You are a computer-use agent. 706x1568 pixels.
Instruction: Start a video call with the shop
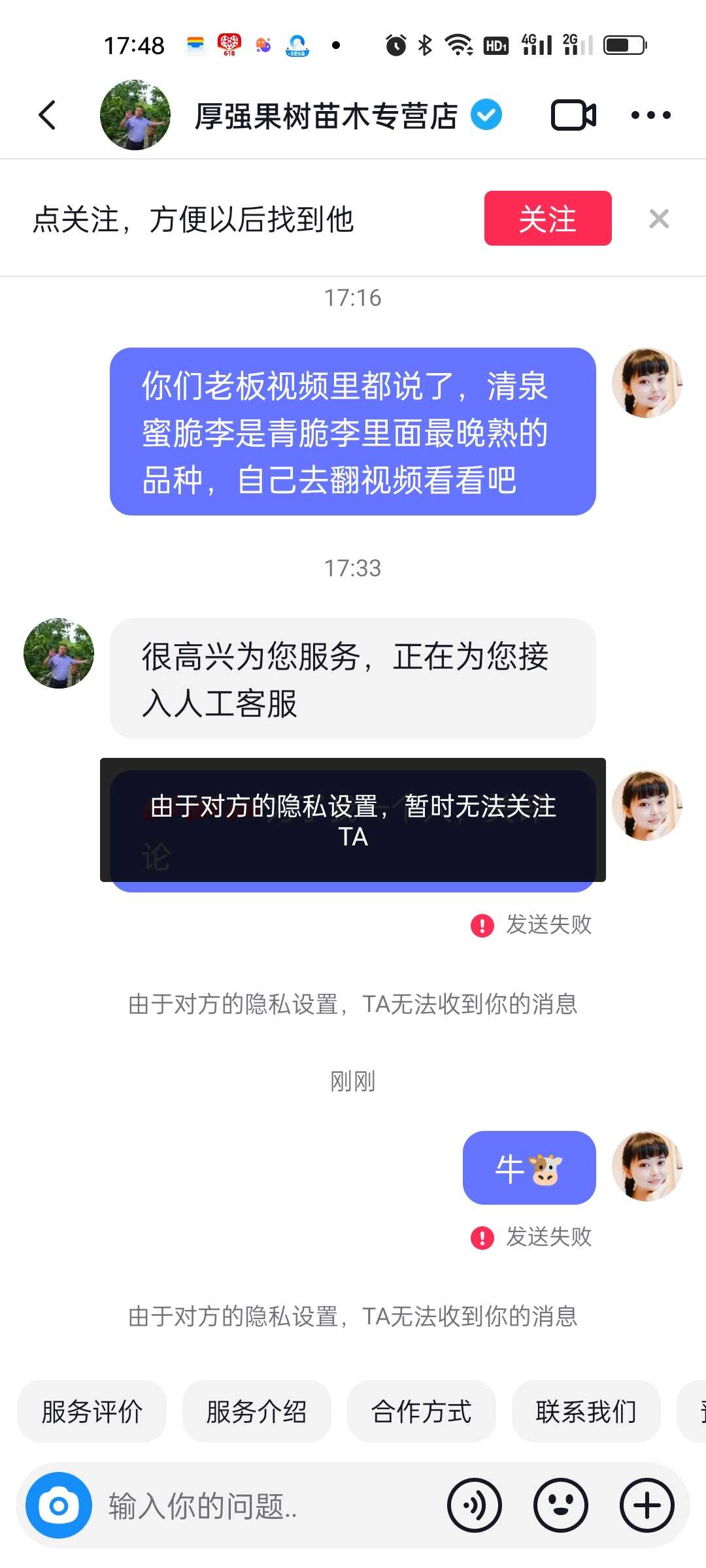(x=573, y=116)
